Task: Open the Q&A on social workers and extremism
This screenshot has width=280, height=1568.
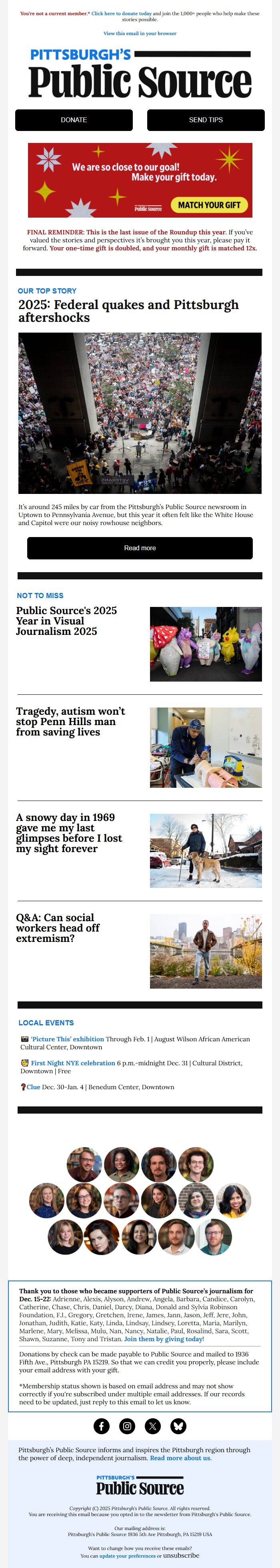Action: tap(57, 928)
